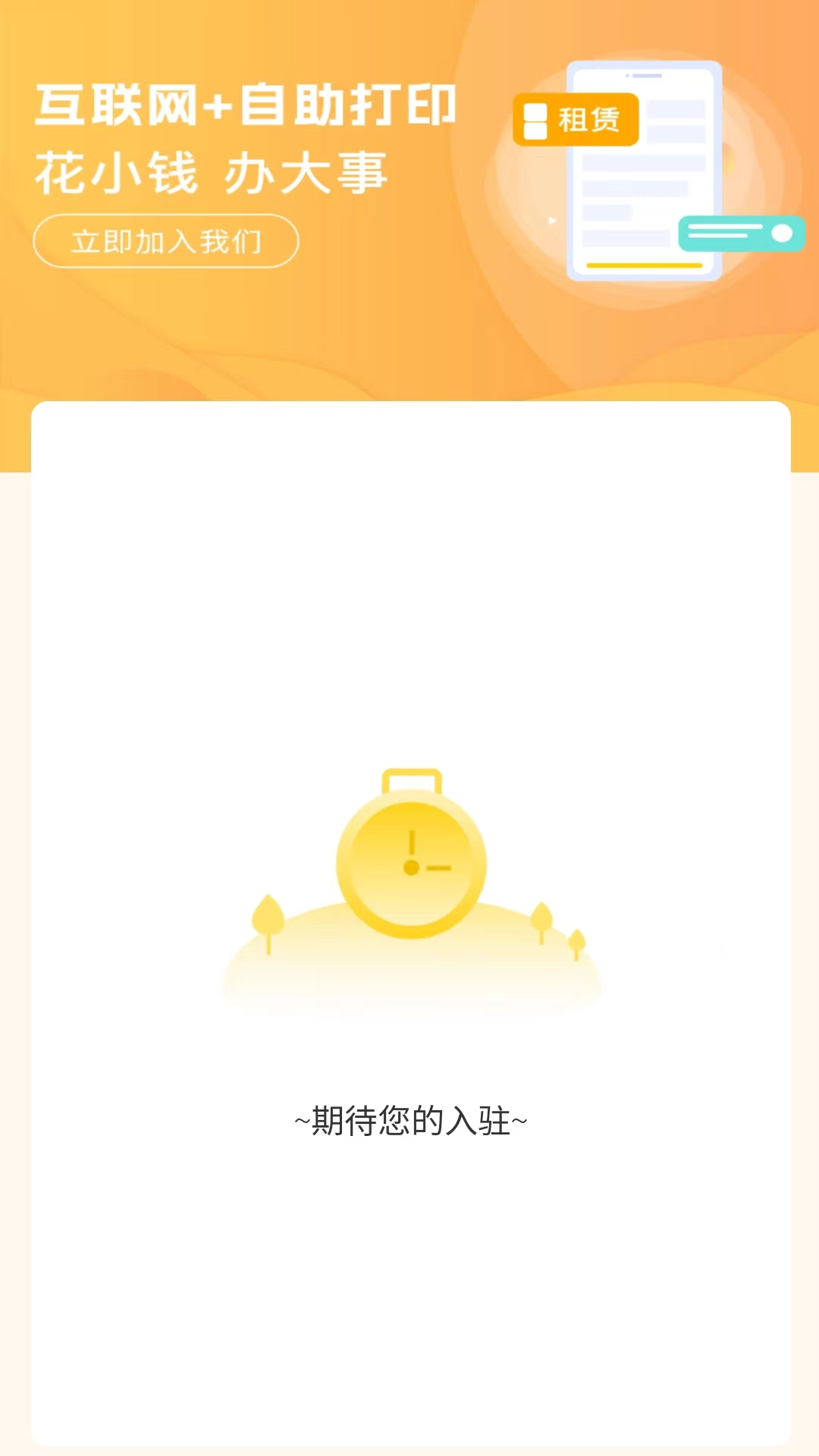This screenshot has height=1456, width=819.
Task: Tap the 立即加入我们 button
Action: click(x=166, y=241)
